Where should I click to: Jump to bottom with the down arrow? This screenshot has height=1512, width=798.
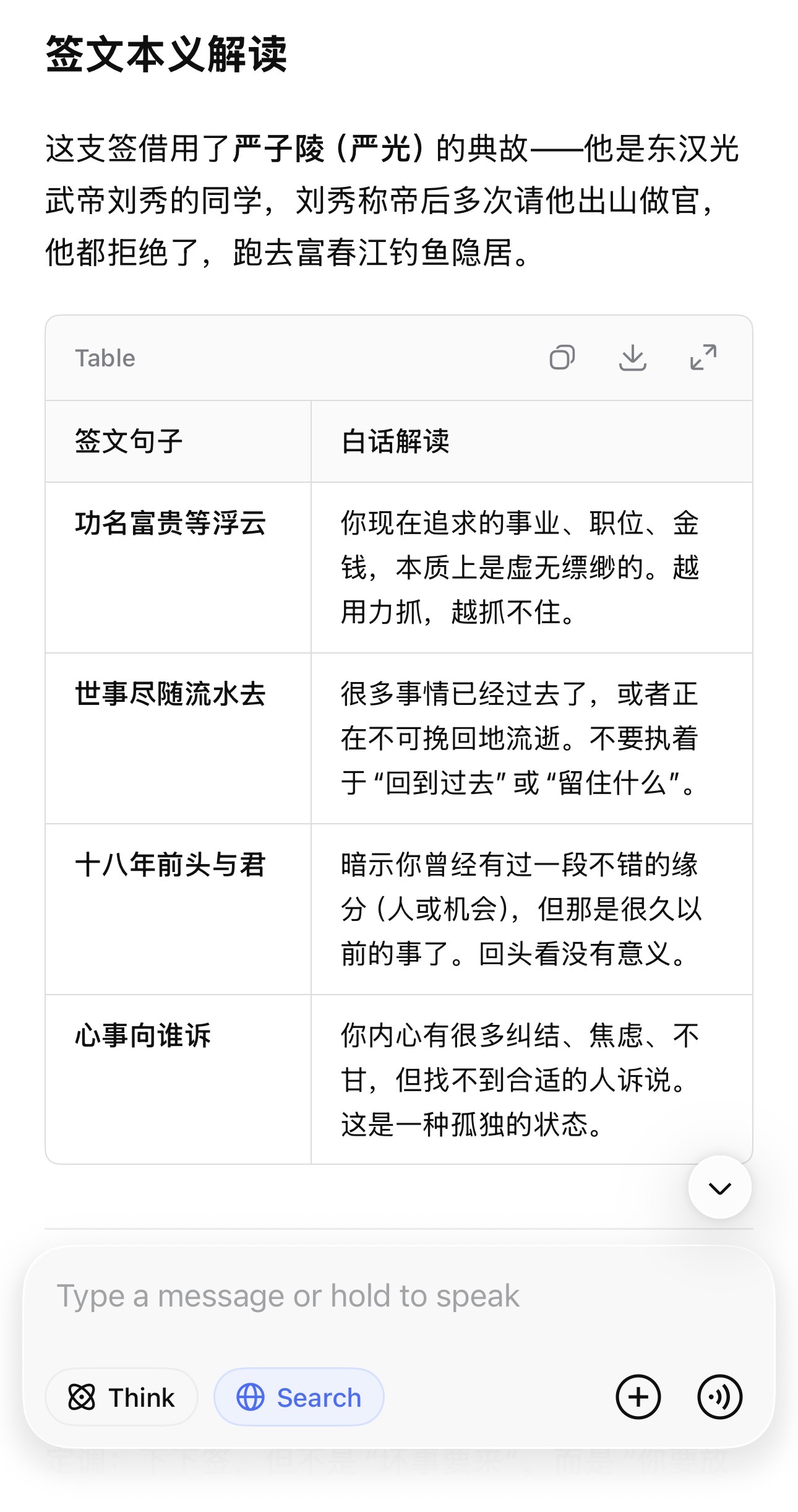[x=720, y=1188]
